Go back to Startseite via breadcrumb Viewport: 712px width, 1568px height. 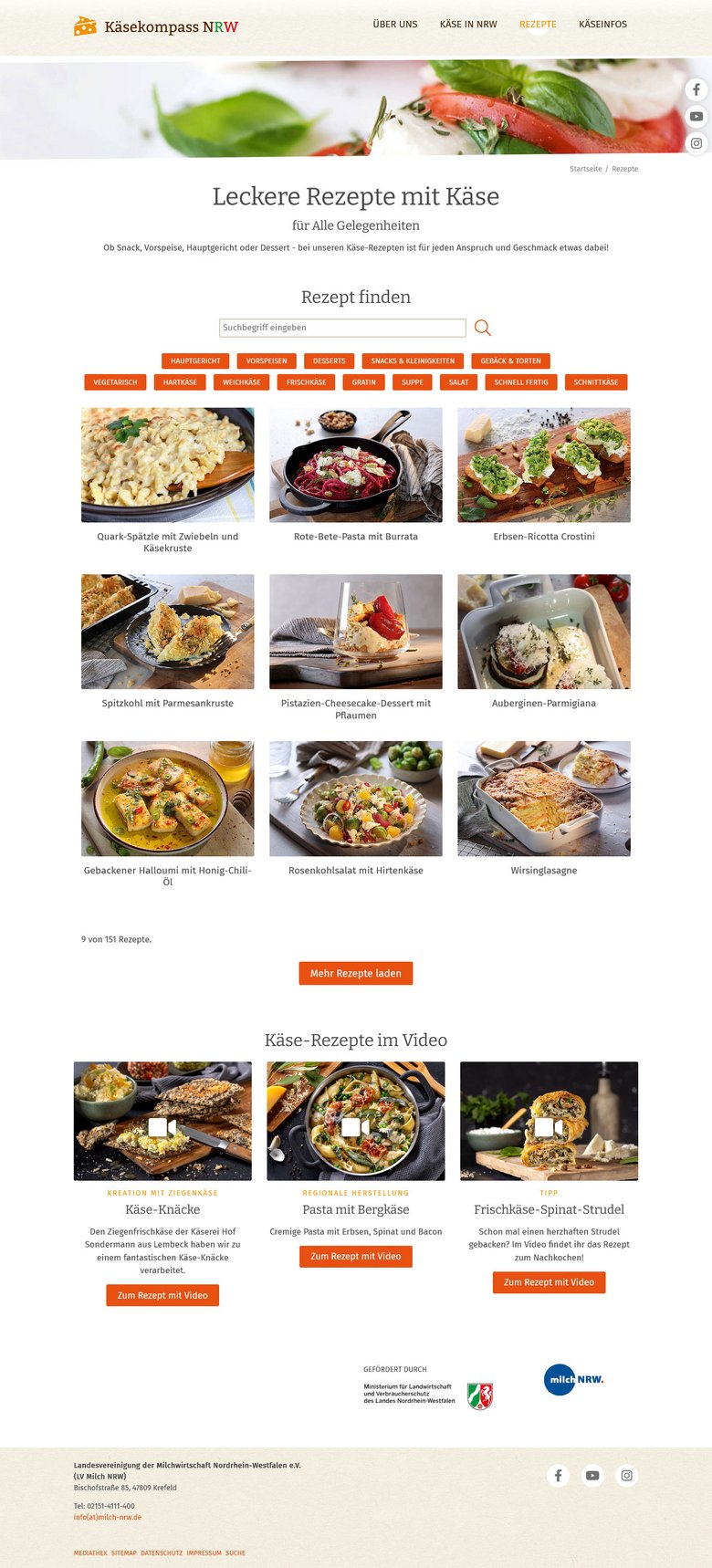pyautogui.click(x=585, y=169)
